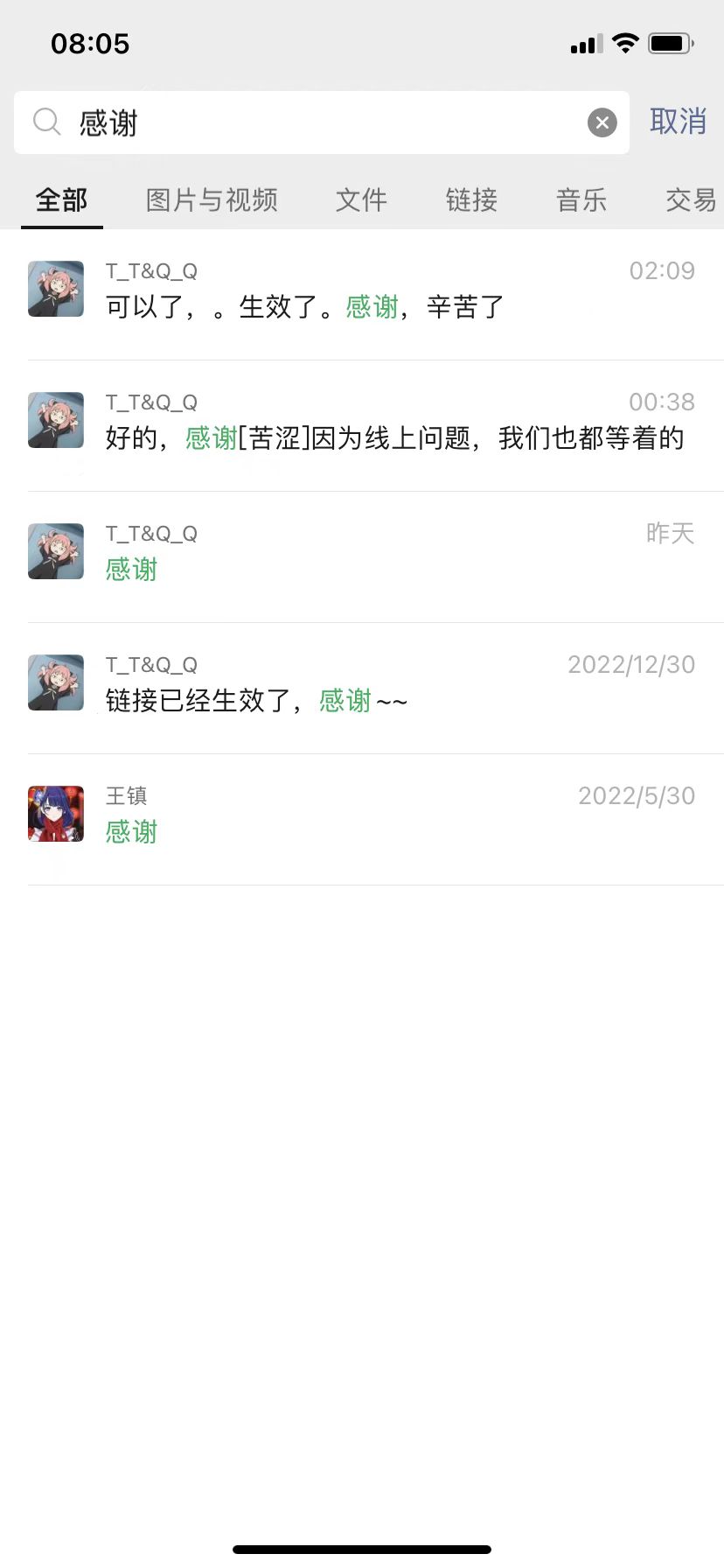Switch to the 全部 tab
Screen dimensions: 724x1568
(x=61, y=200)
